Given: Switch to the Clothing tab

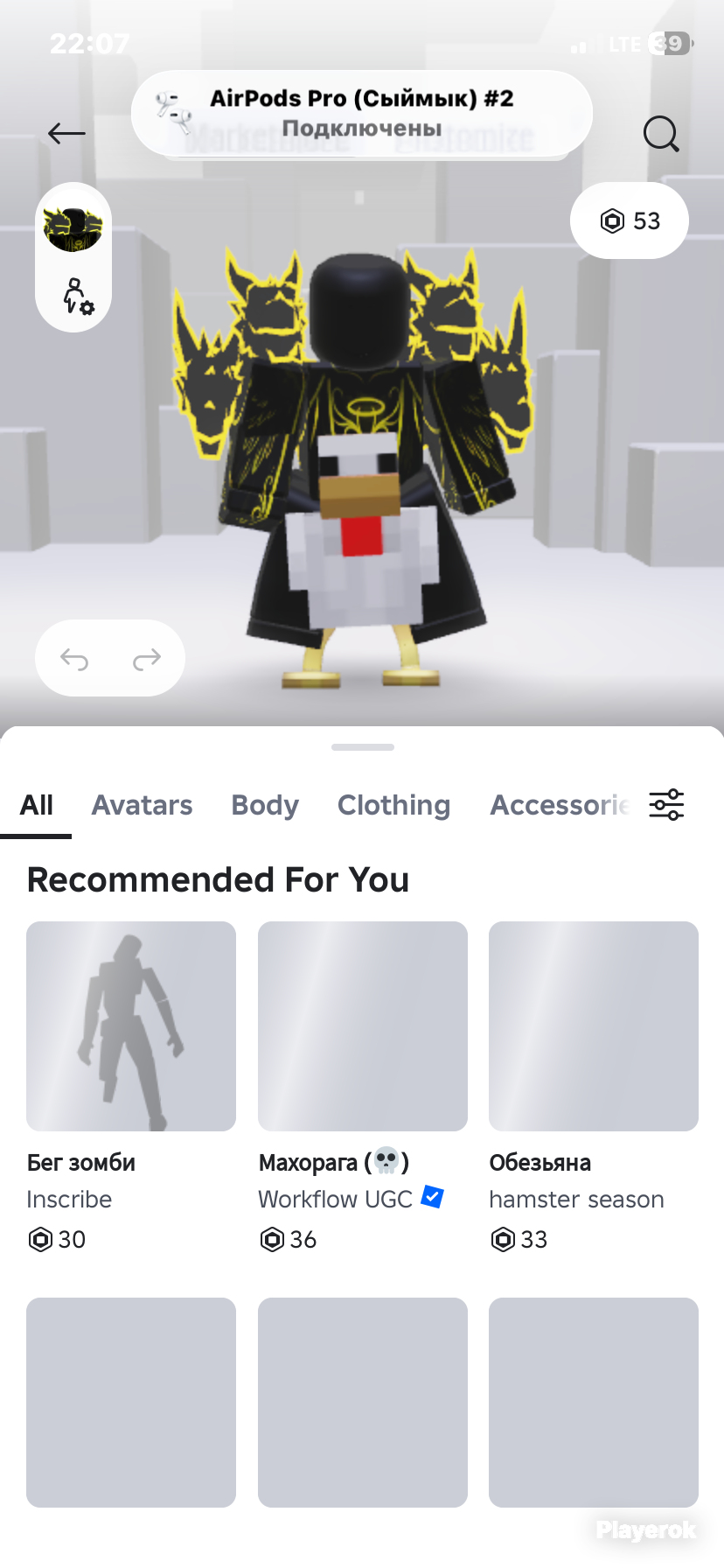Looking at the screenshot, I should tap(393, 805).
